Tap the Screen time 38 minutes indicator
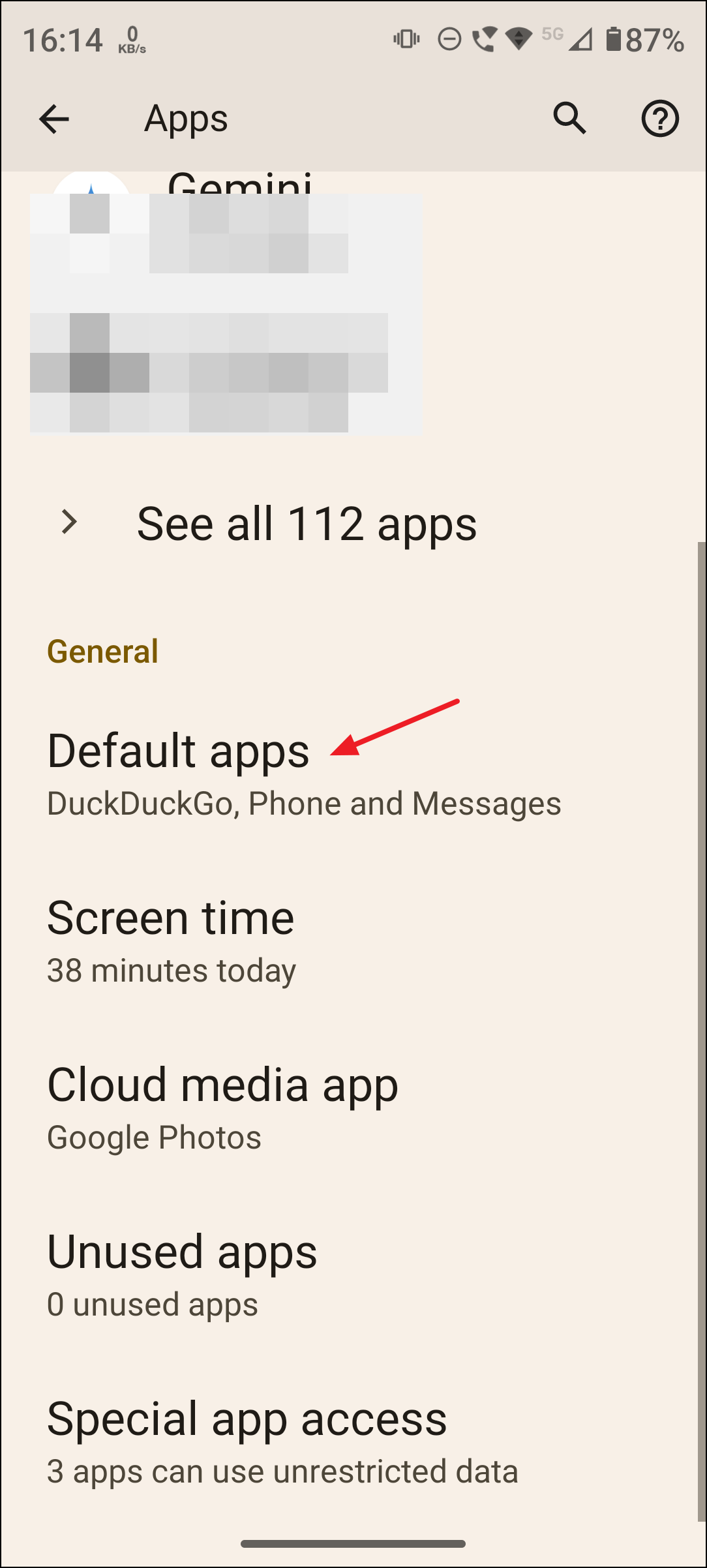Screen dimensions: 707x1568 point(172,970)
